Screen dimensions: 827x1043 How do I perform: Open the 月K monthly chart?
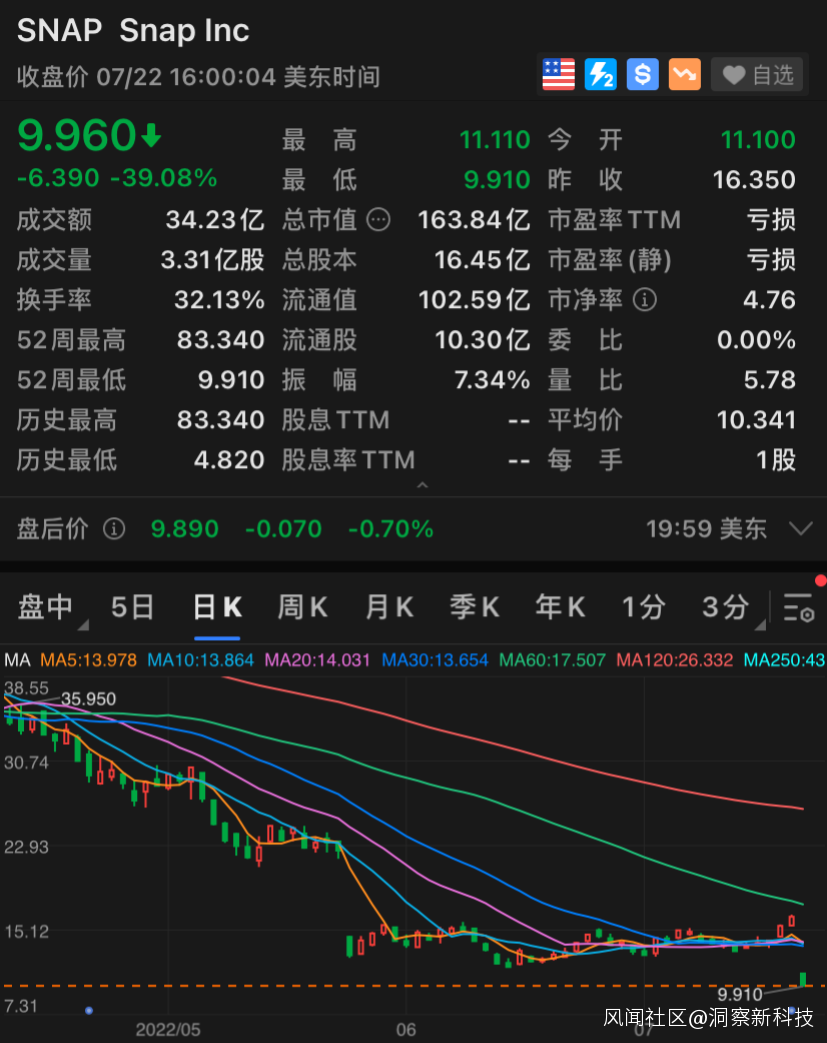(x=389, y=607)
